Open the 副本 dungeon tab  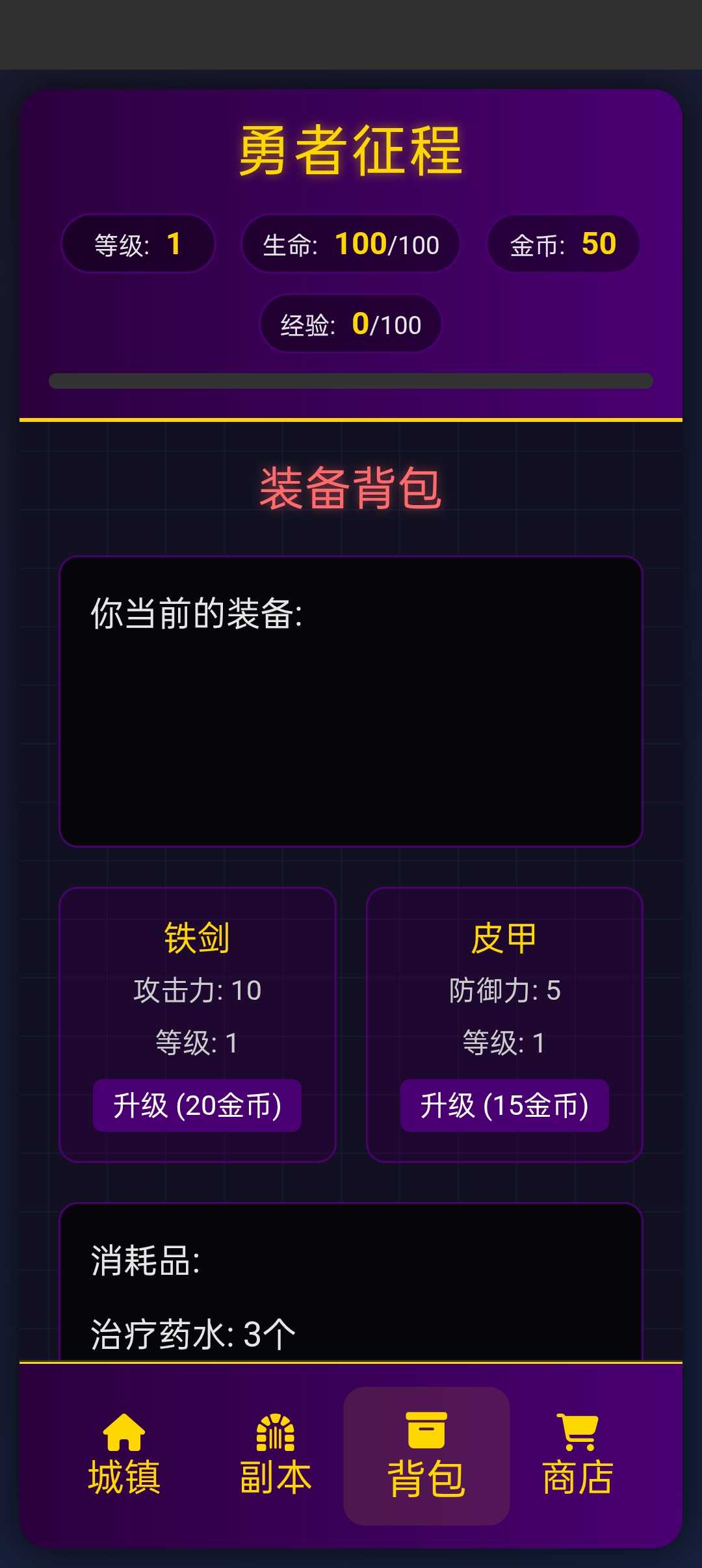pos(276,1456)
